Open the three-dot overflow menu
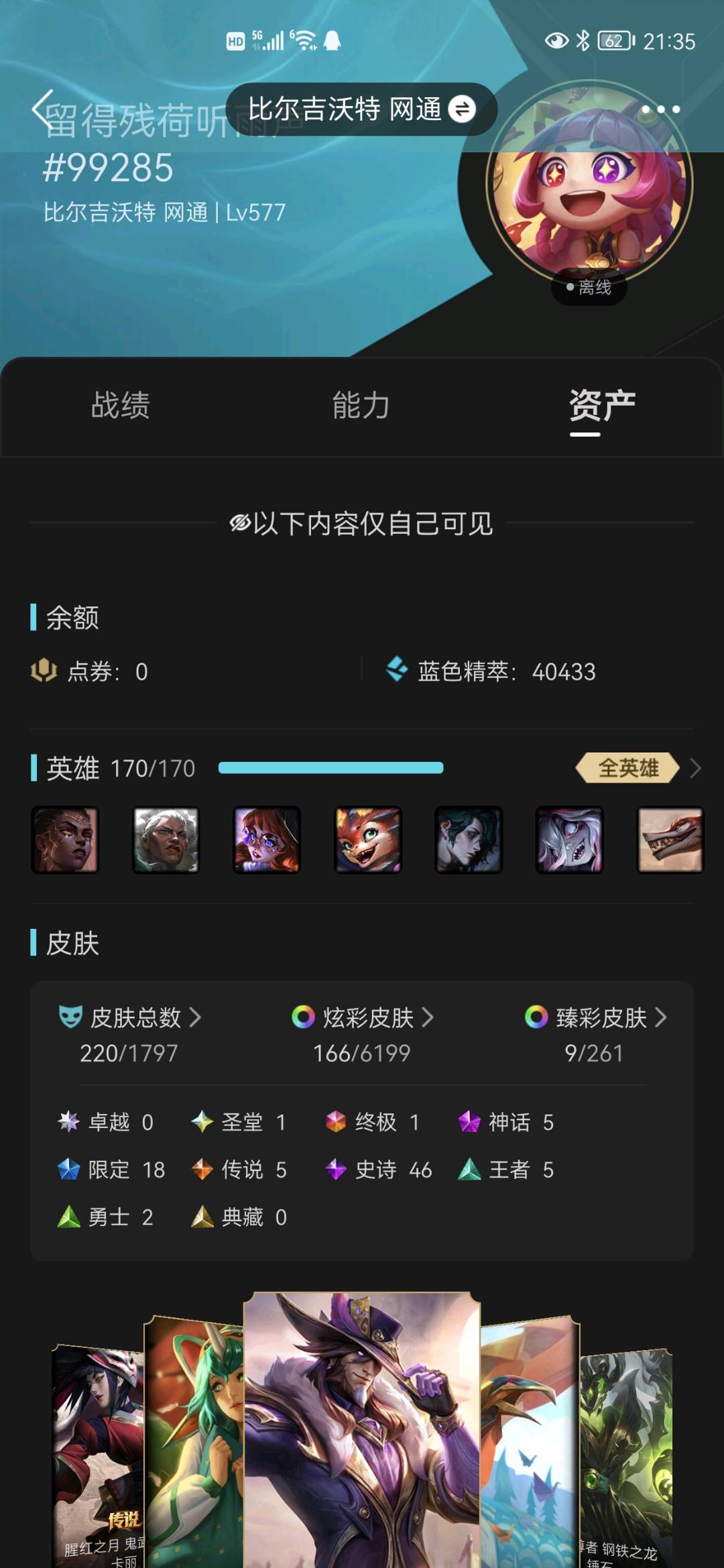Image resolution: width=724 pixels, height=1568 pixels. [x=660, y=109]
